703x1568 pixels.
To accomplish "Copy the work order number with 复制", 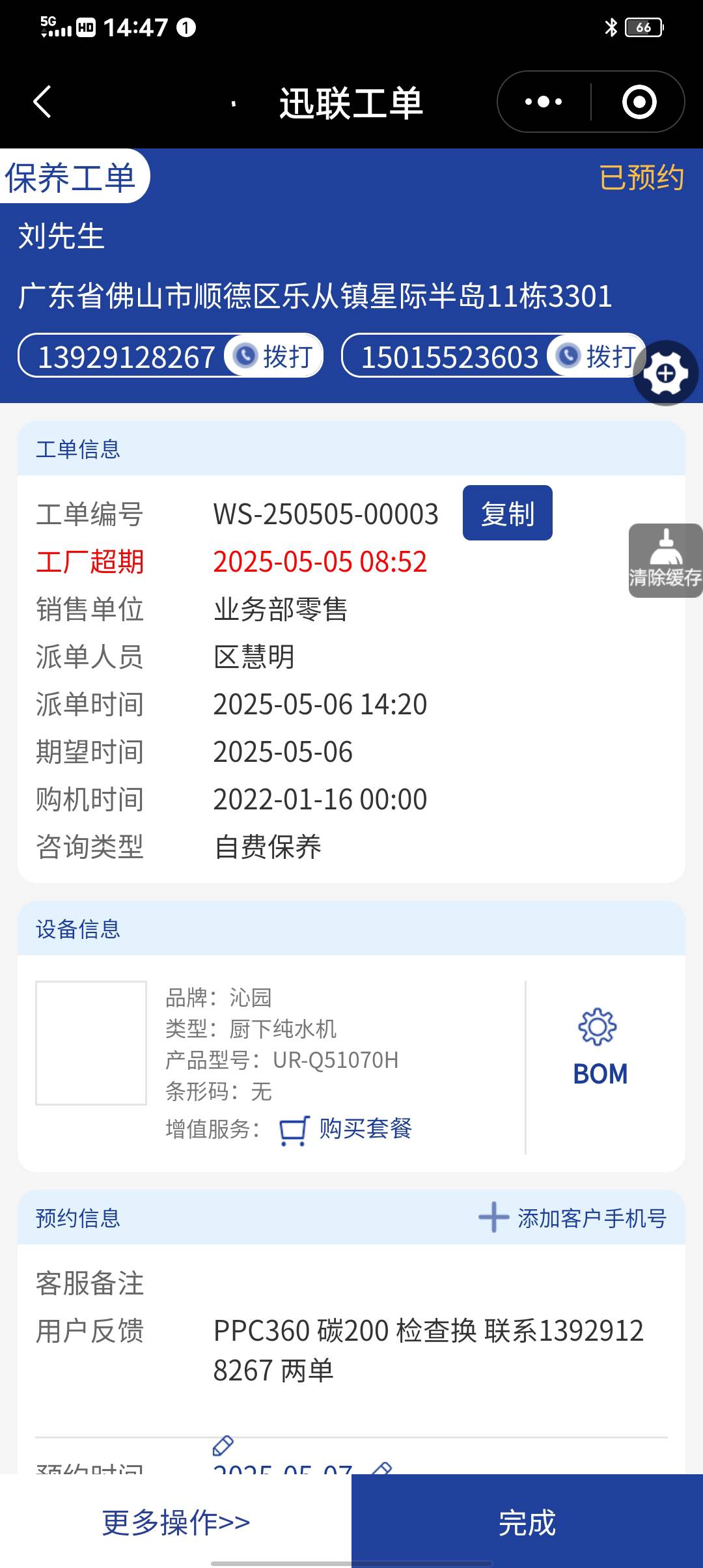I will [507, 513].
